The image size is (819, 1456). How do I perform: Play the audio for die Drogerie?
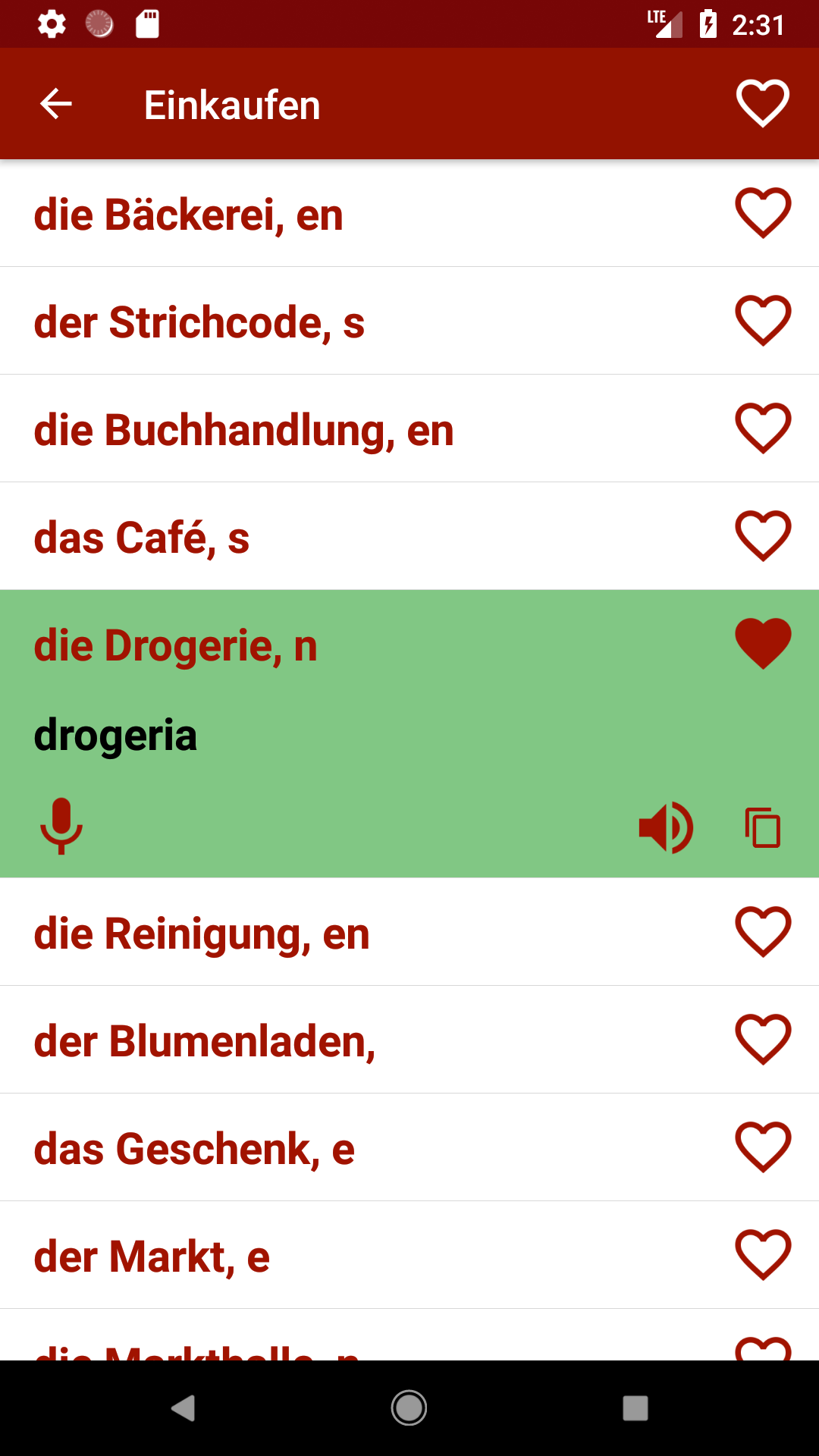pyautogui.click(x=666, y=827)
